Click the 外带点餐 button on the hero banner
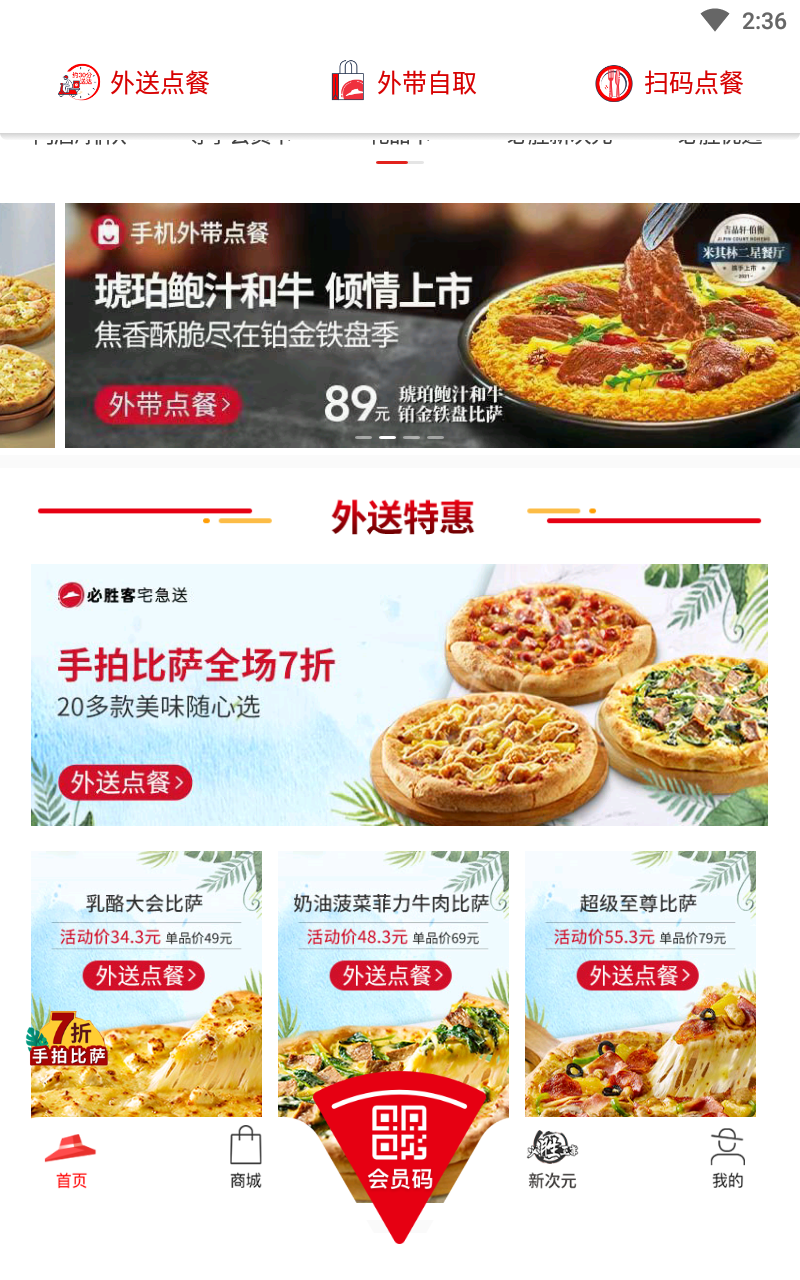This screenshot has height=1280, width=800. pos(166,406)
